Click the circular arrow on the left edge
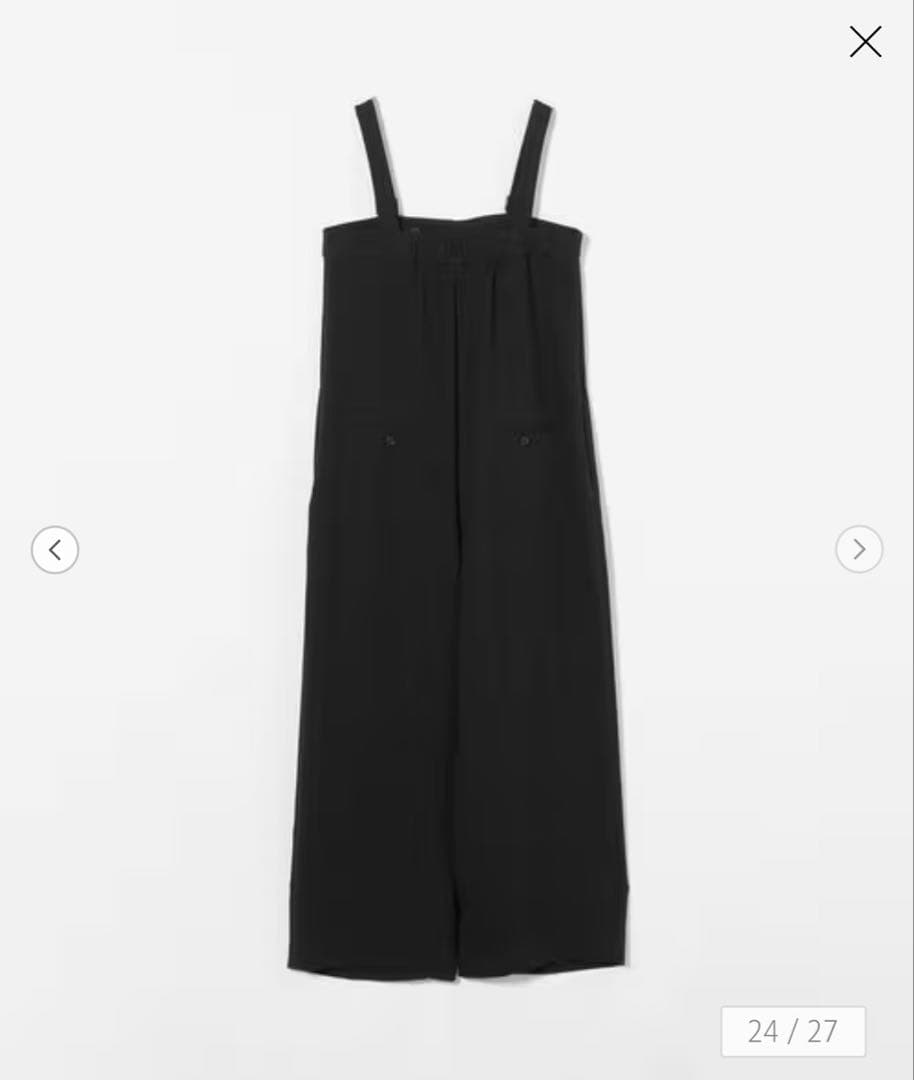 click(x=55, y=549)
